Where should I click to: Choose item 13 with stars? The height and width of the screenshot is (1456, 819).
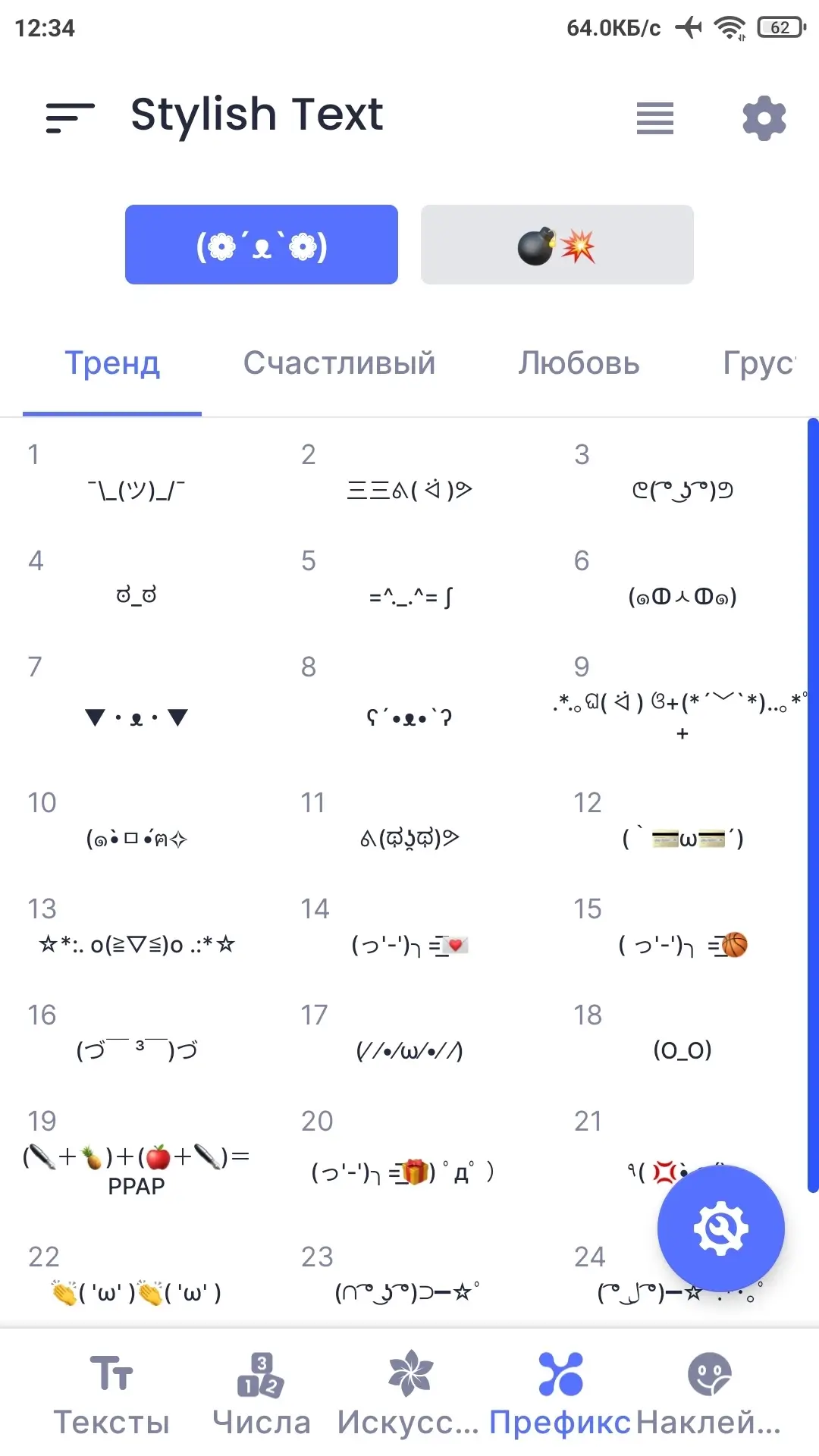pos(136,944)
